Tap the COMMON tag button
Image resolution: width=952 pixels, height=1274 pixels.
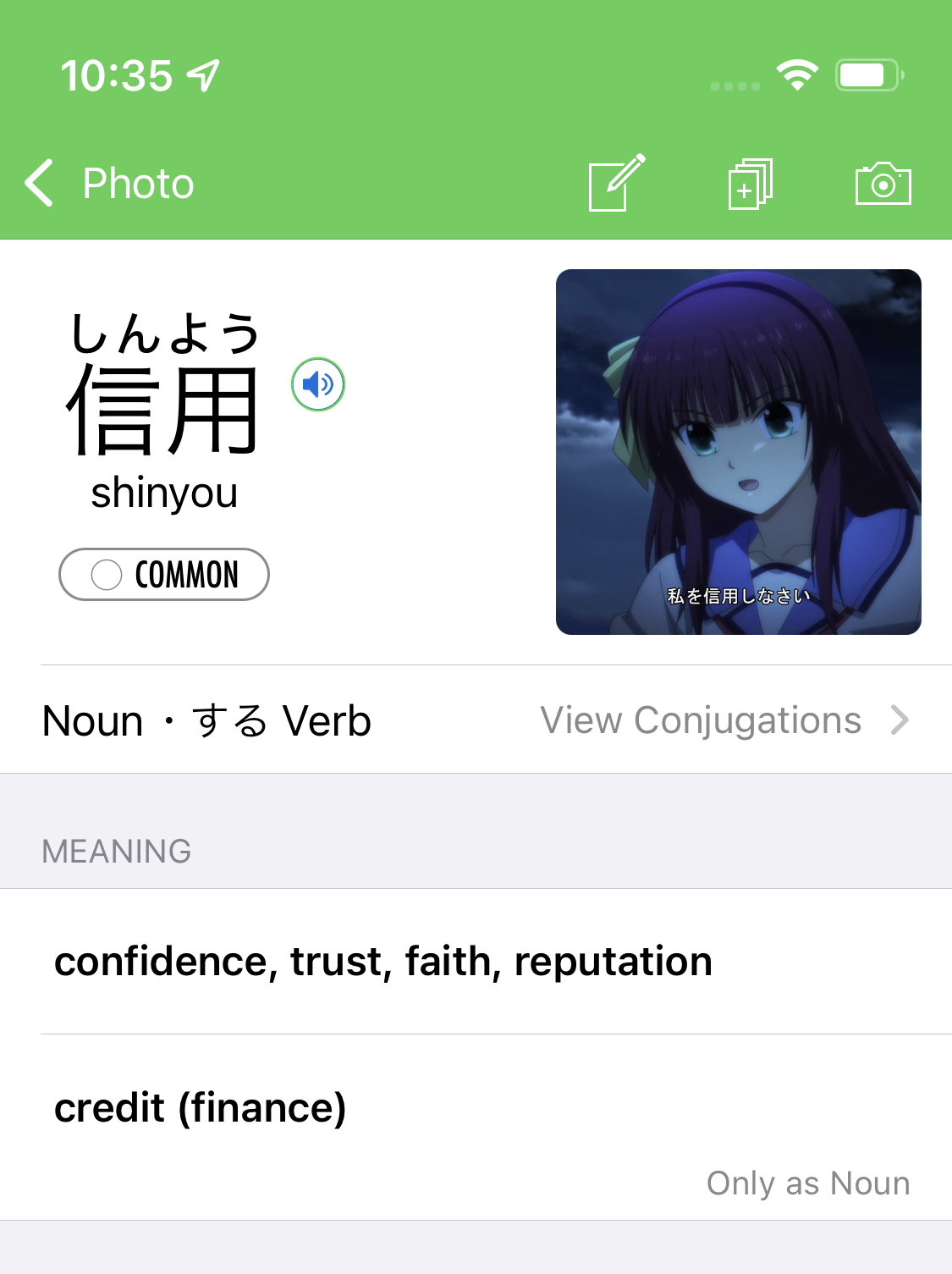pyautogui.click(x=164, y=575)
